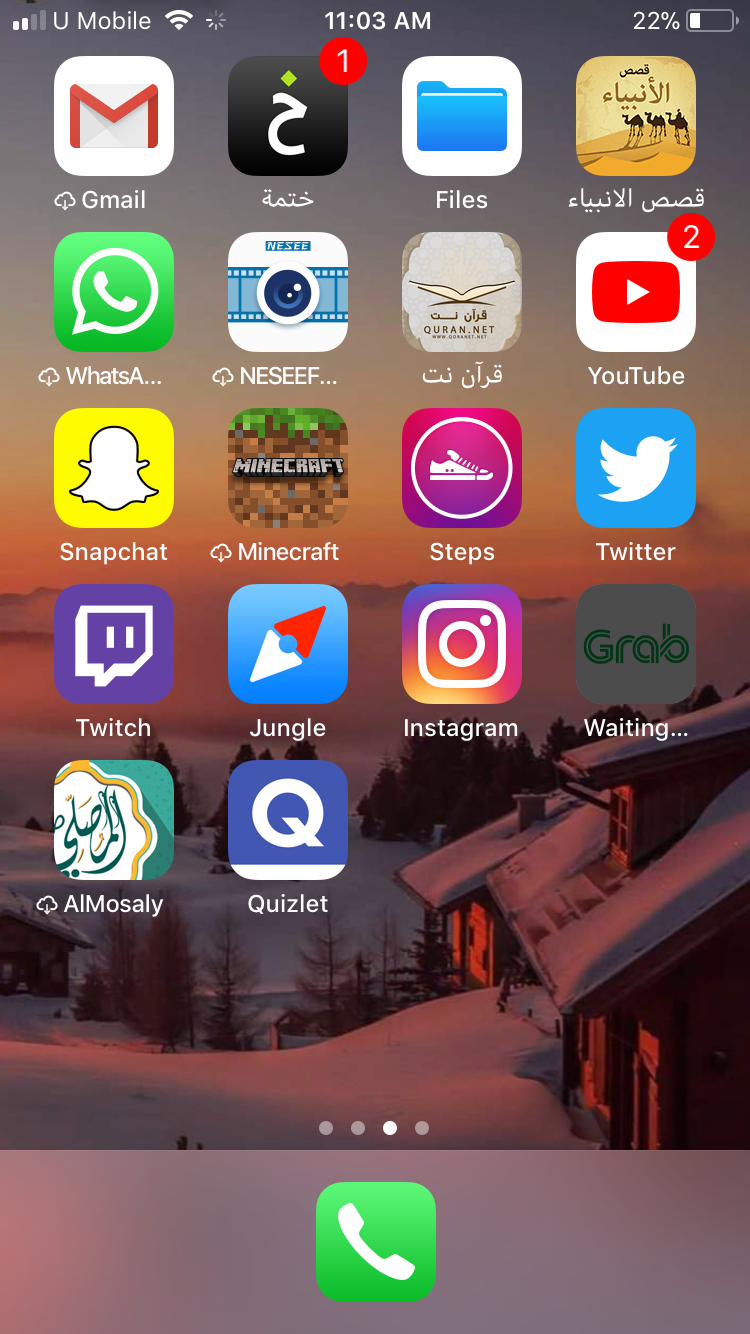Launch the Files app
The height and width of the screenshot is (1334, 750).
[461, 116]
